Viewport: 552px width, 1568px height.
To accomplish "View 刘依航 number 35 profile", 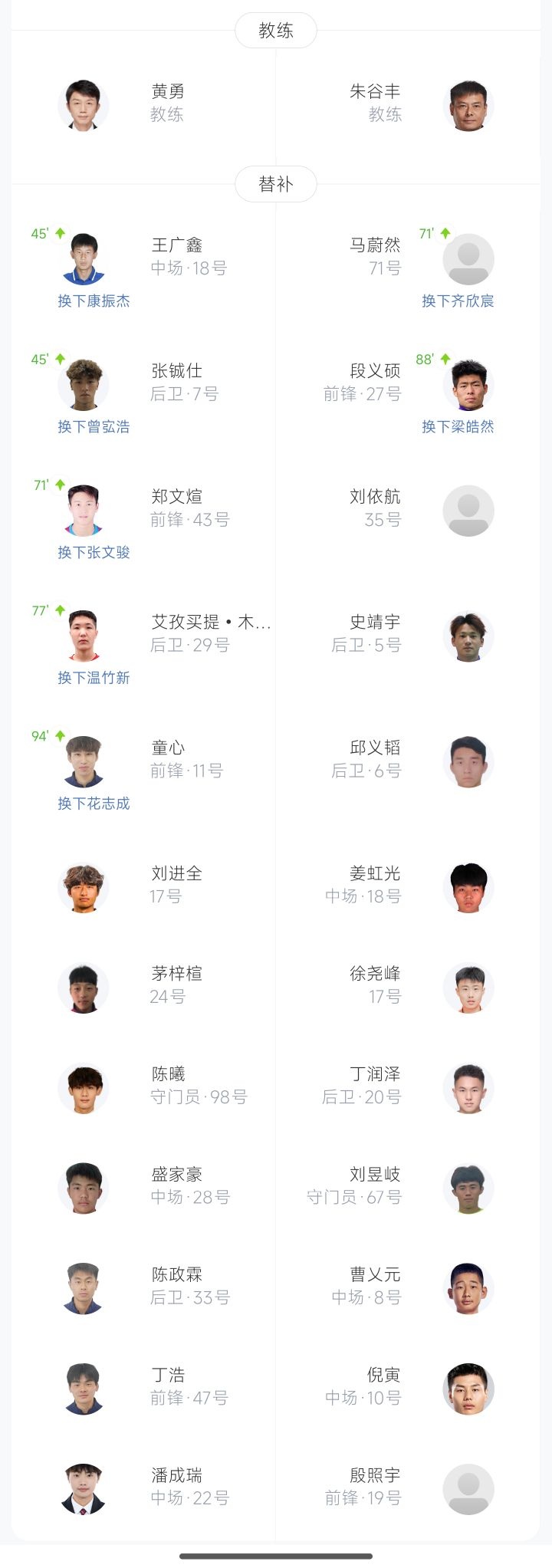I will pyautogui.click(x=409, y=509).
